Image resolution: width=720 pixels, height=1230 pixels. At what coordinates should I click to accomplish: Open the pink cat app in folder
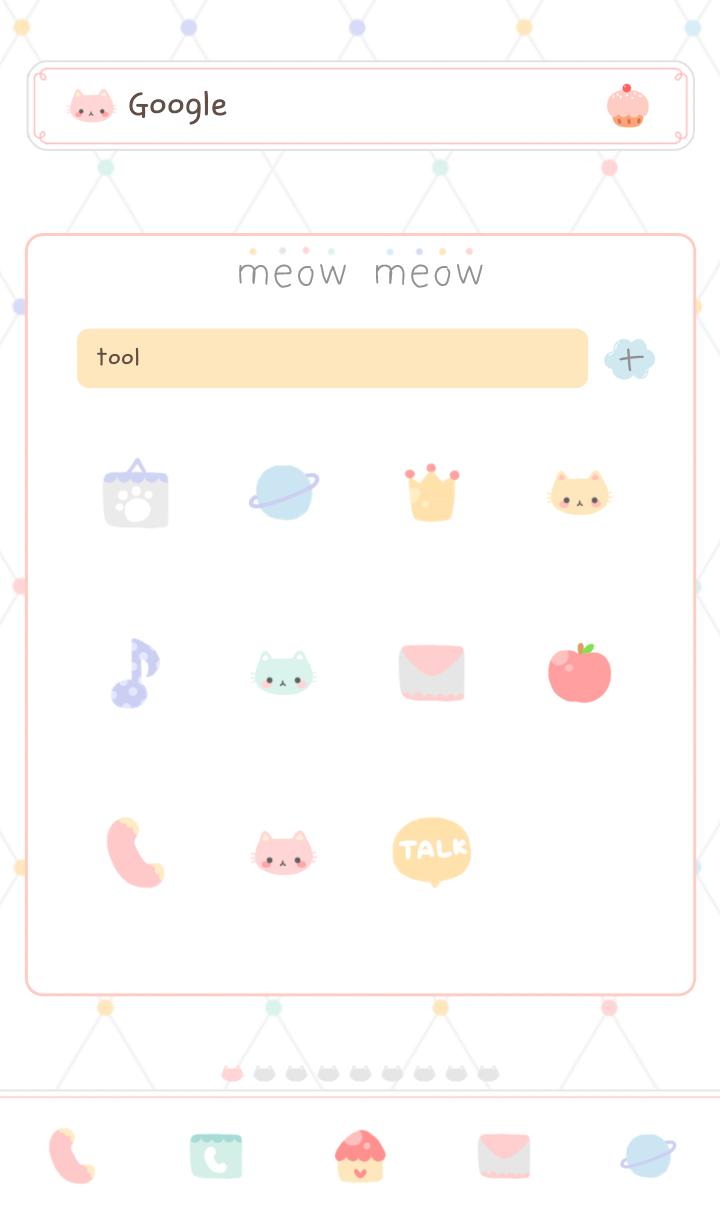click(283, 853)
